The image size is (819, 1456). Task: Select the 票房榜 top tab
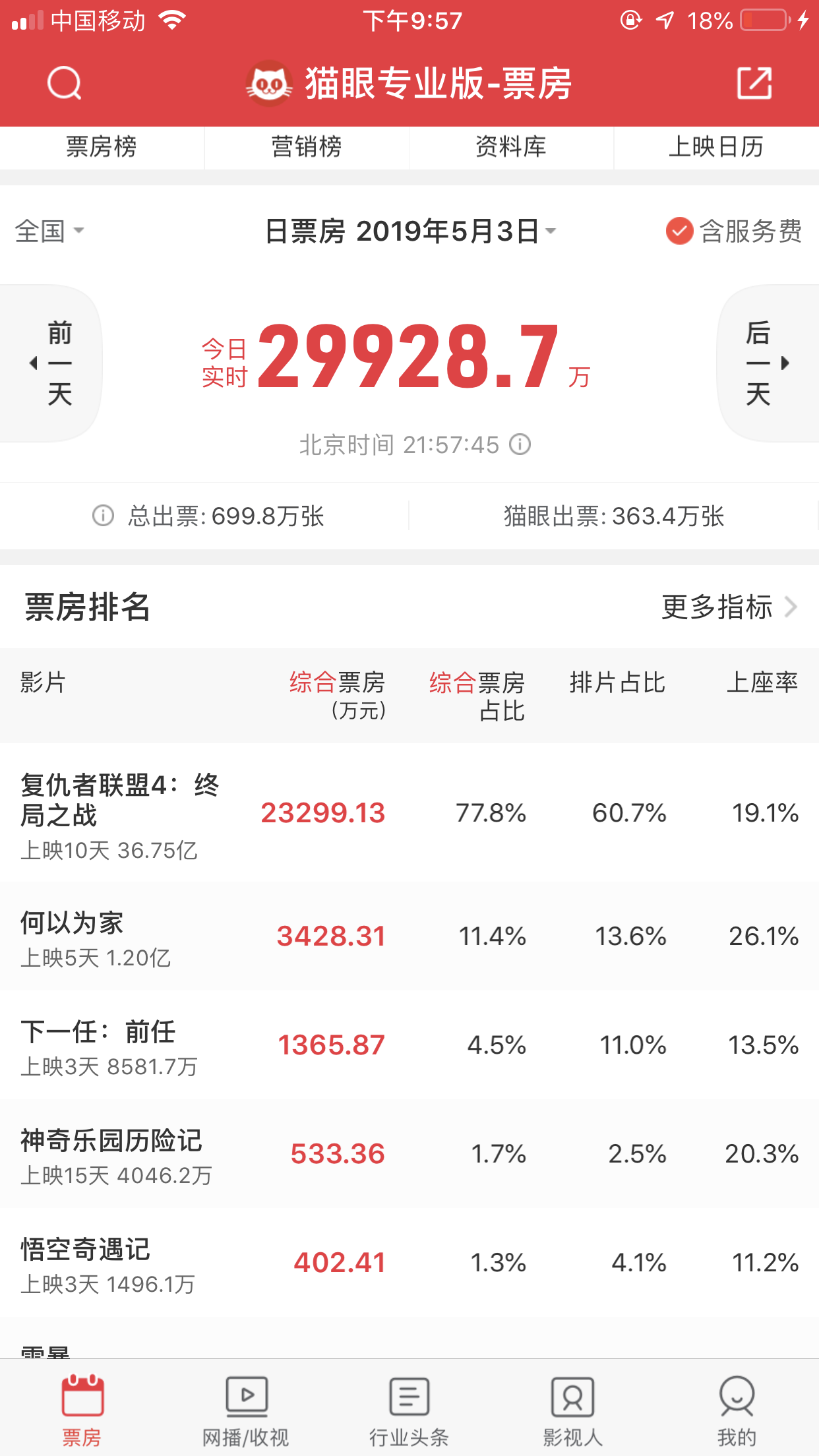[x=102, y=147]
